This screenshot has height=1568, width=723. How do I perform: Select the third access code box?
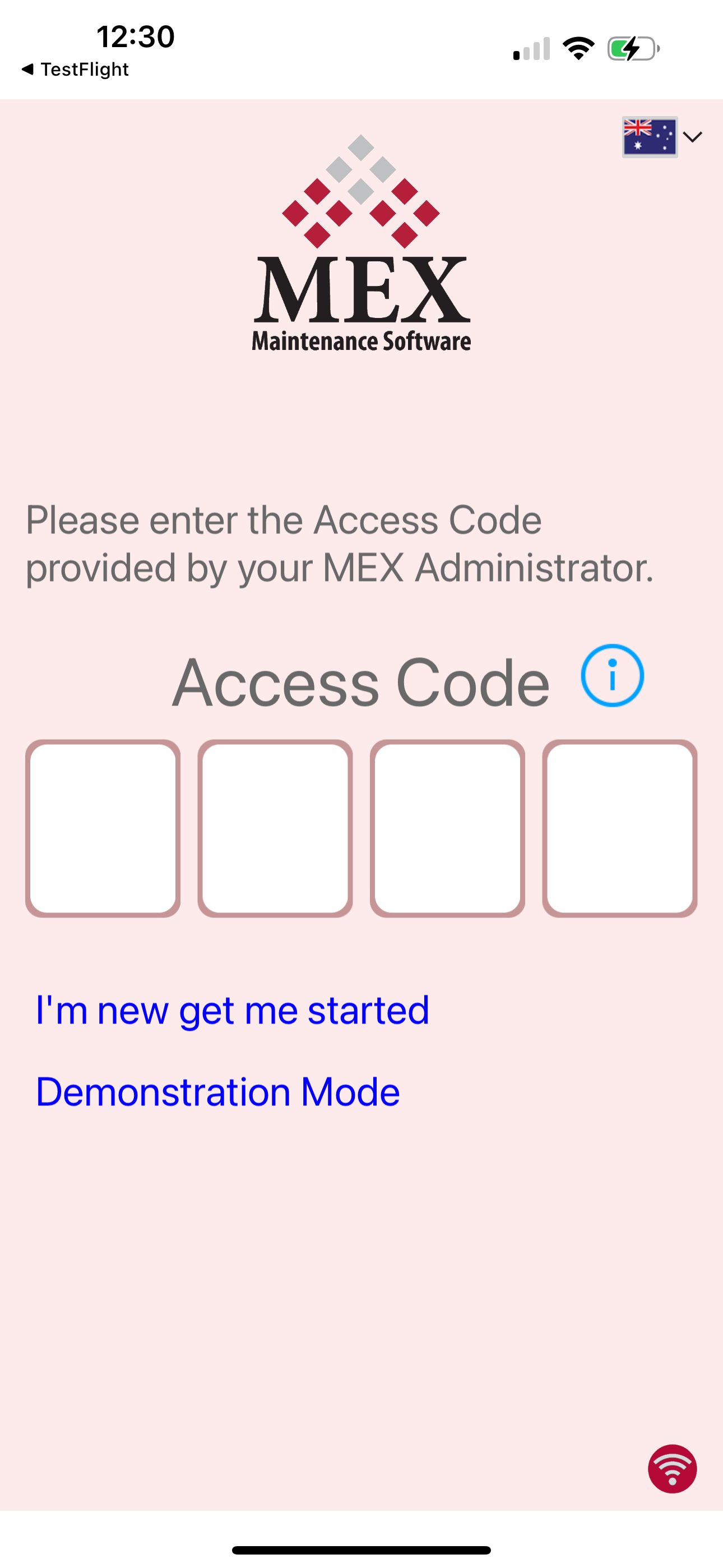(x=447, y=828)
